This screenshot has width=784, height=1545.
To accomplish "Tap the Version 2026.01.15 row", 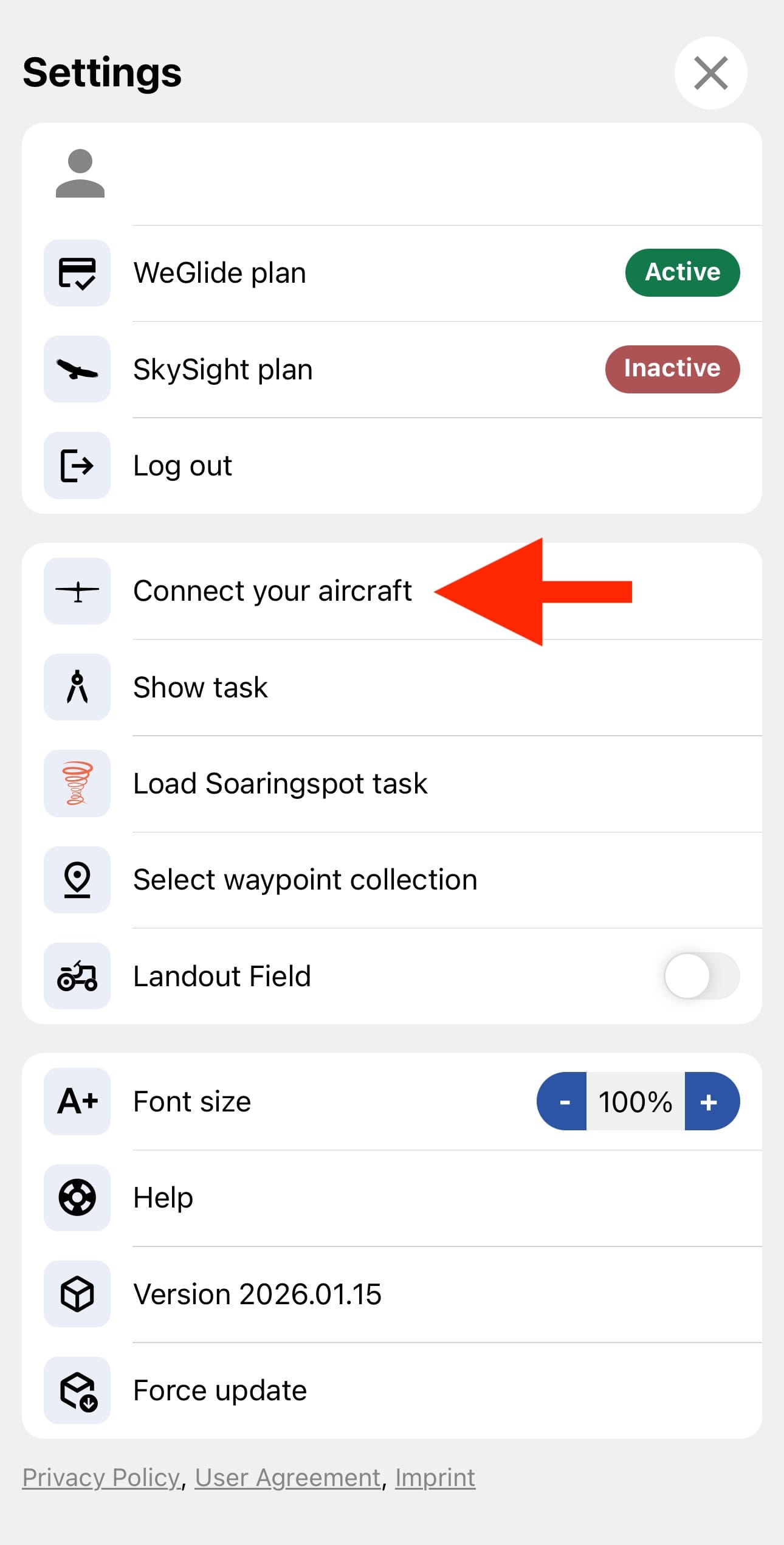I will click(257, 1294).
